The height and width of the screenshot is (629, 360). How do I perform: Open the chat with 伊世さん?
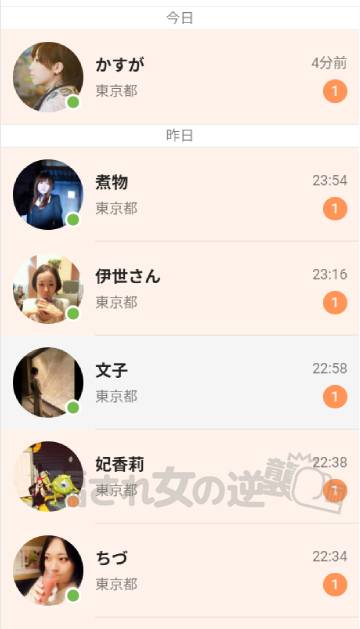(180, 288)
